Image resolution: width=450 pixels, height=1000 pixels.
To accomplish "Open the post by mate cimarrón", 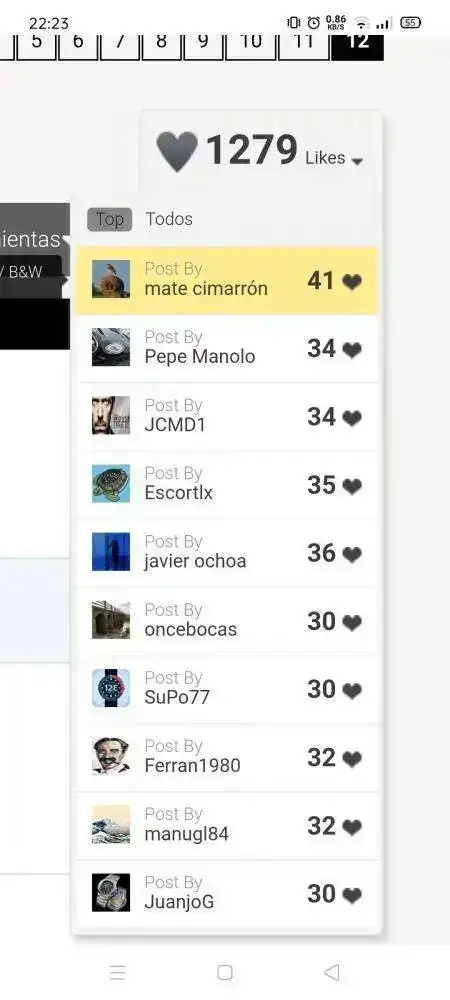I will 228,281.
